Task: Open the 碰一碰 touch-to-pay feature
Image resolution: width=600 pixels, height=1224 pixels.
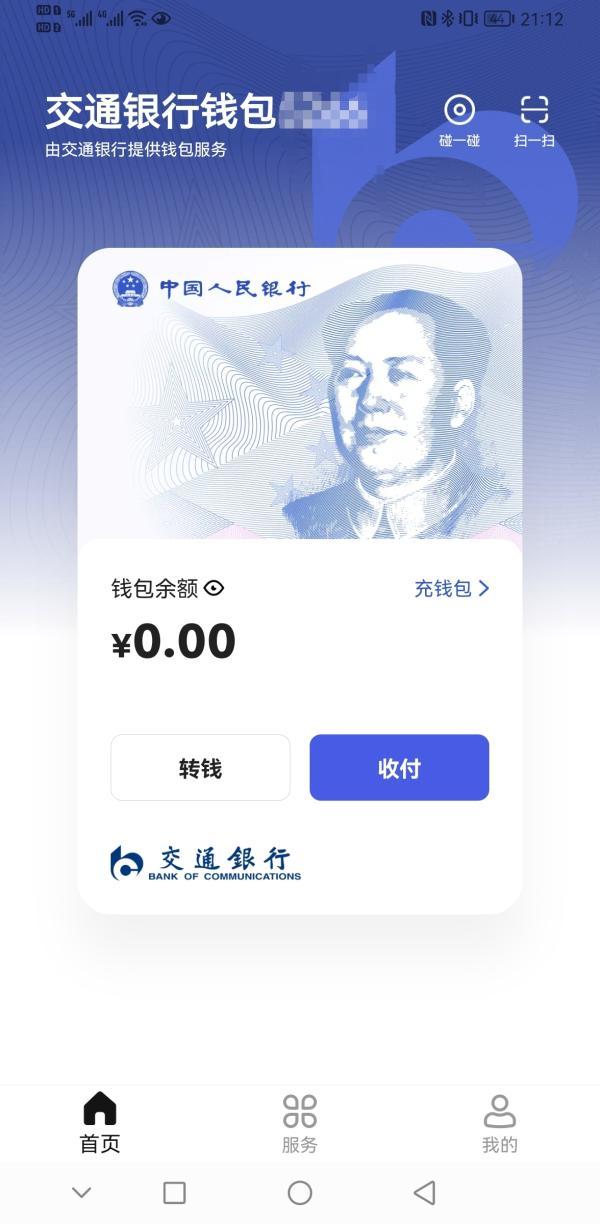Action: coord(459,120)
